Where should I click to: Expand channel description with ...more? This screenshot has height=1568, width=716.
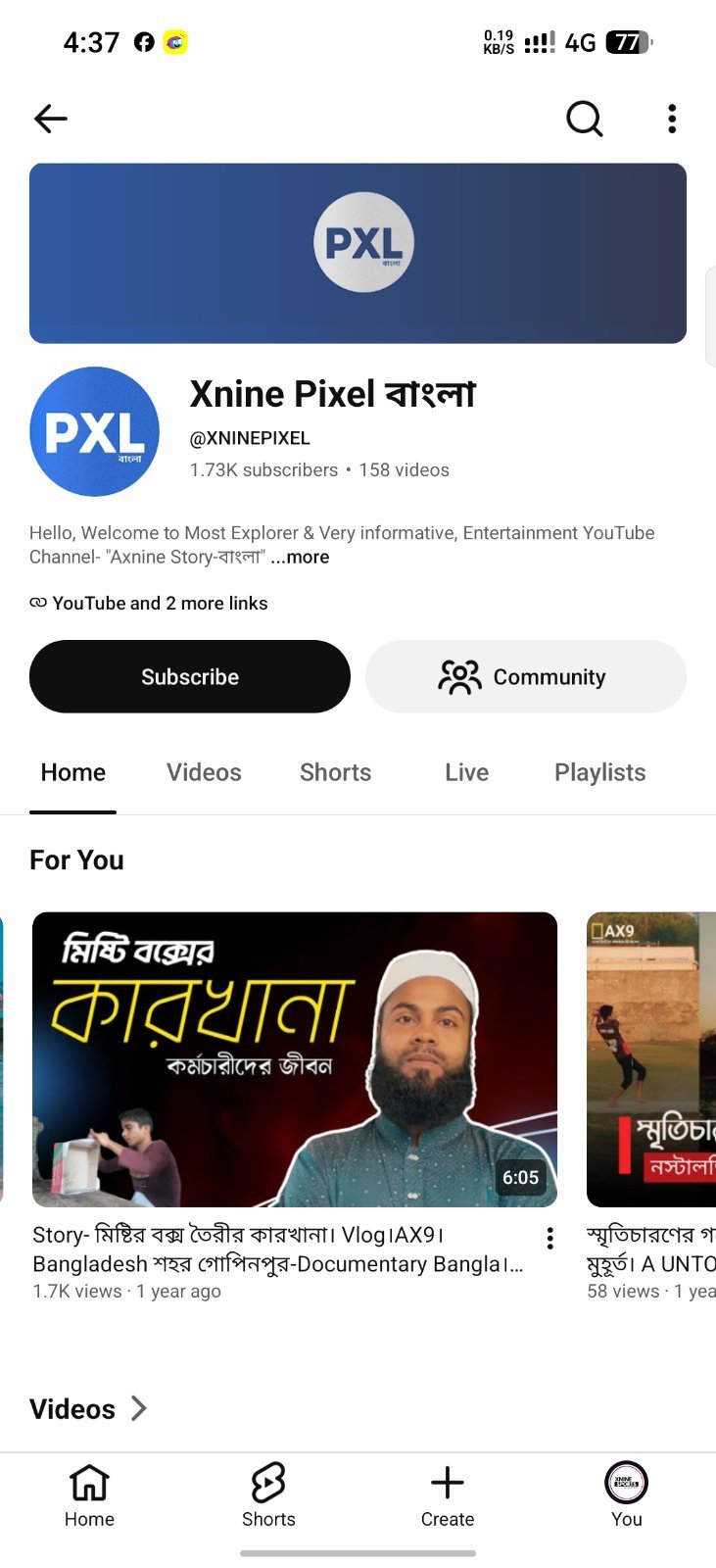click(x=301, y=557)
